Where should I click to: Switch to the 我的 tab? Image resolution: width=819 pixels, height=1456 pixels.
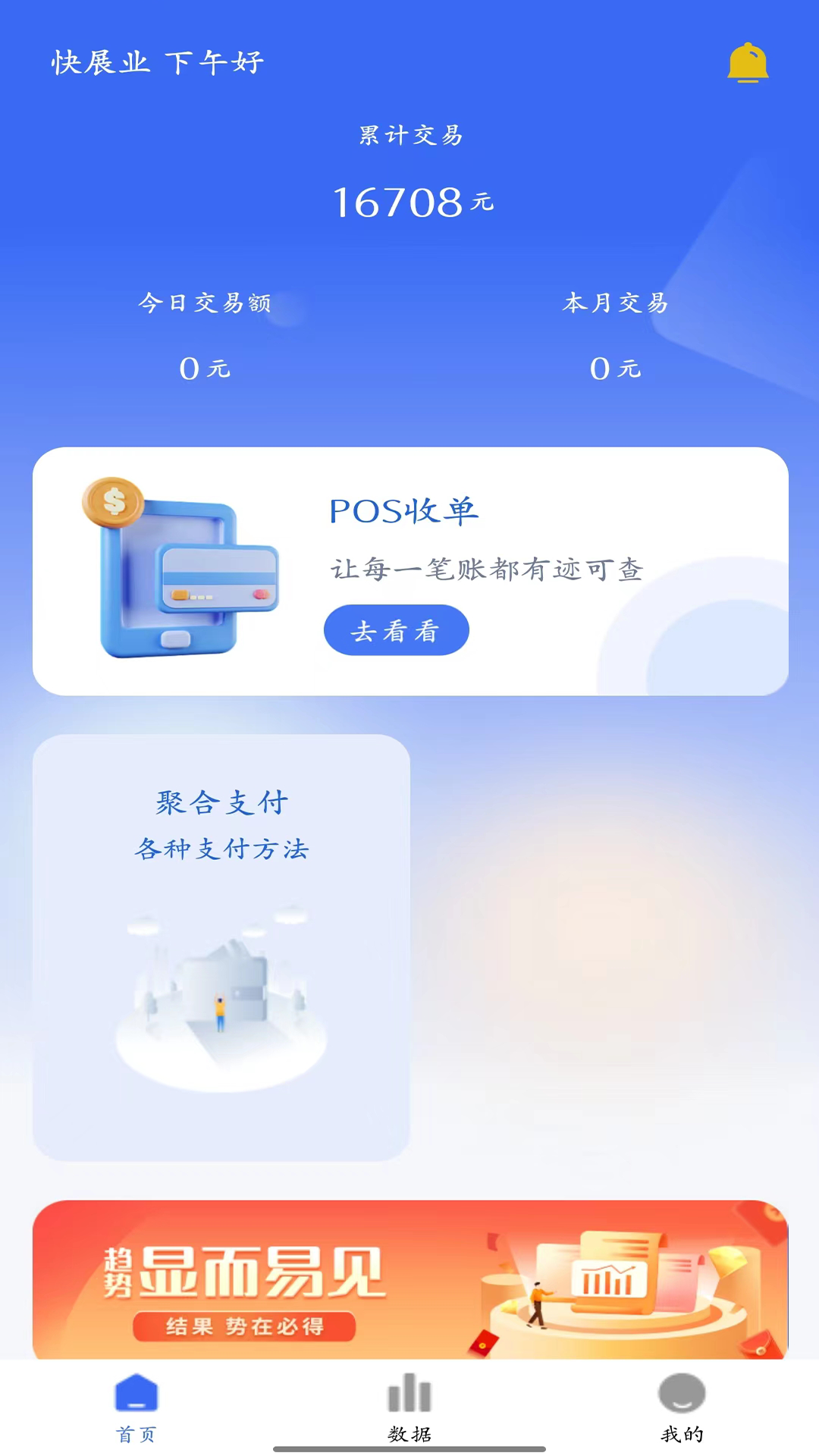[x=682, y=1407]
